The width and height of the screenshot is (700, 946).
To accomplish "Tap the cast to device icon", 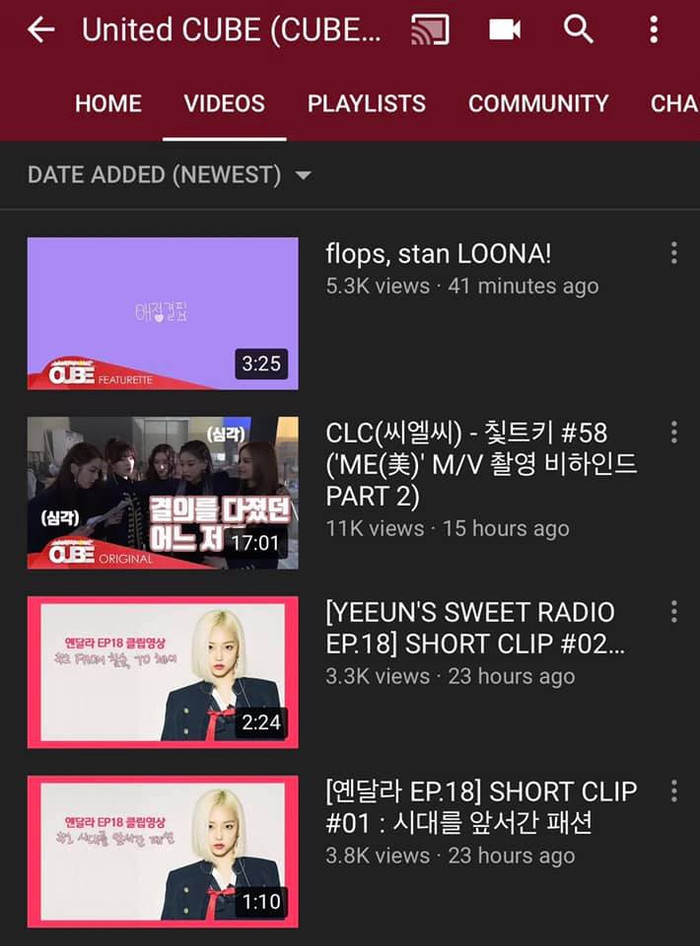I will [430, 30].
